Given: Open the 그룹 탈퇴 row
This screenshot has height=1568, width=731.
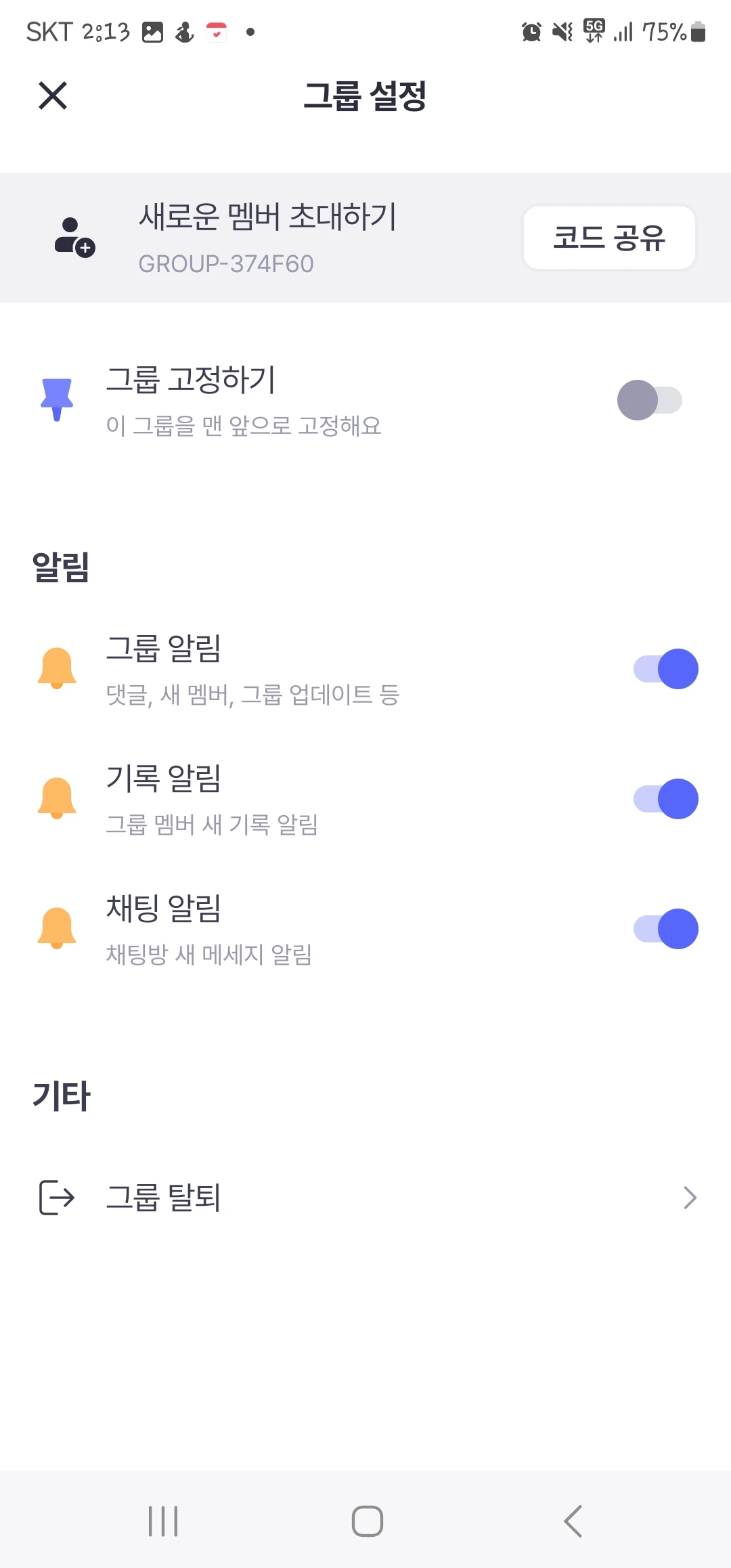Looking at the screenshot, I should 365,1198.
